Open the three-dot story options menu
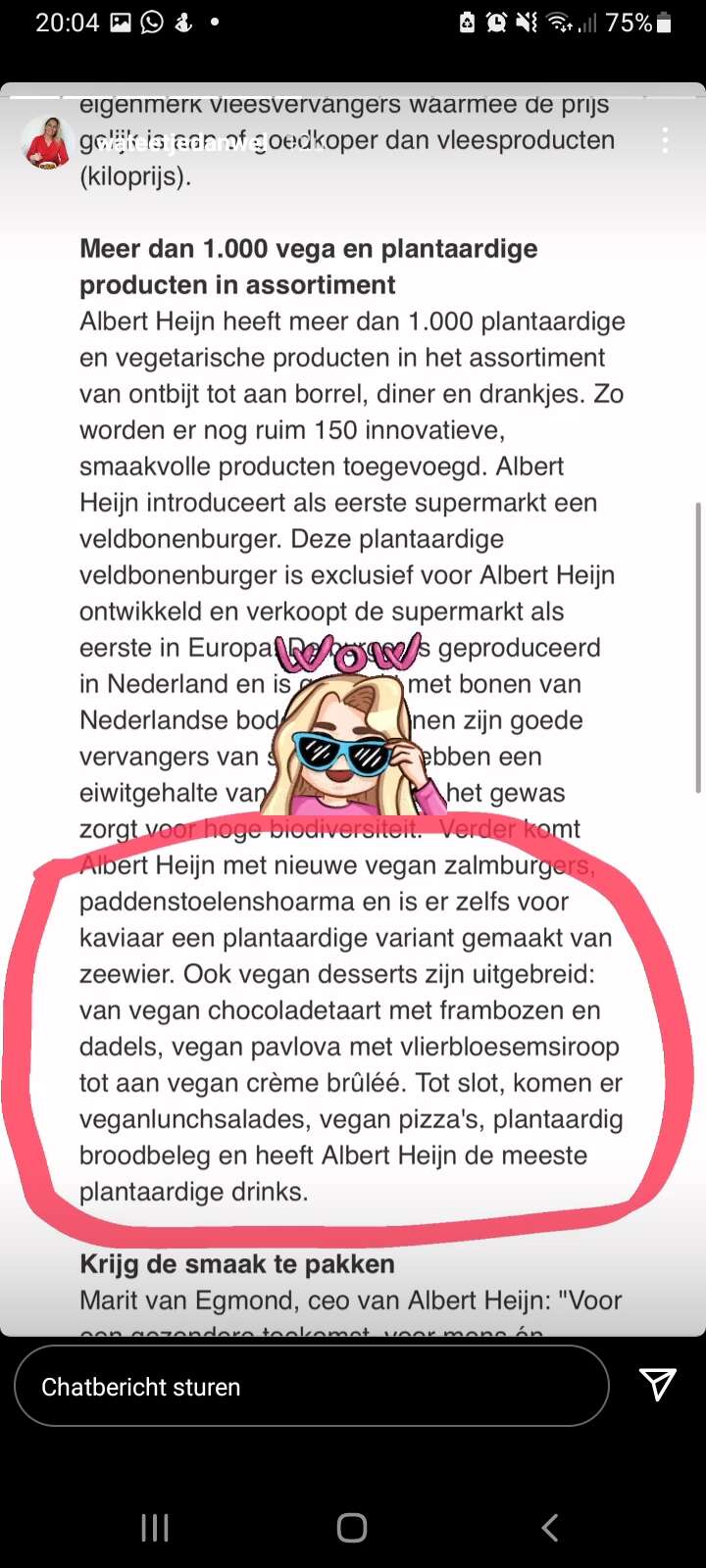Image resolution: width=706 pixels, height=1568 pixels. point(665,140)
